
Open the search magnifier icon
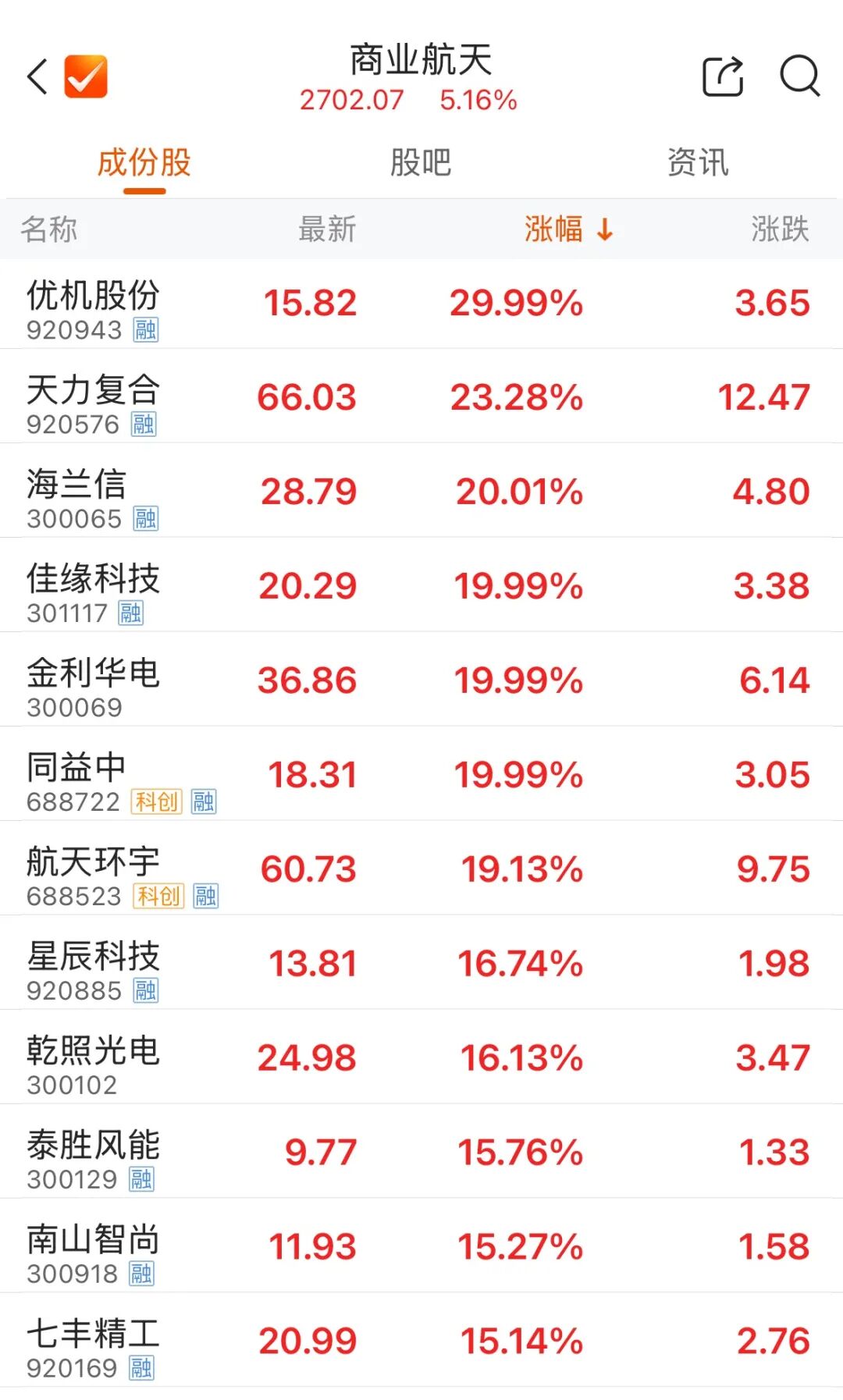[800, 76]
